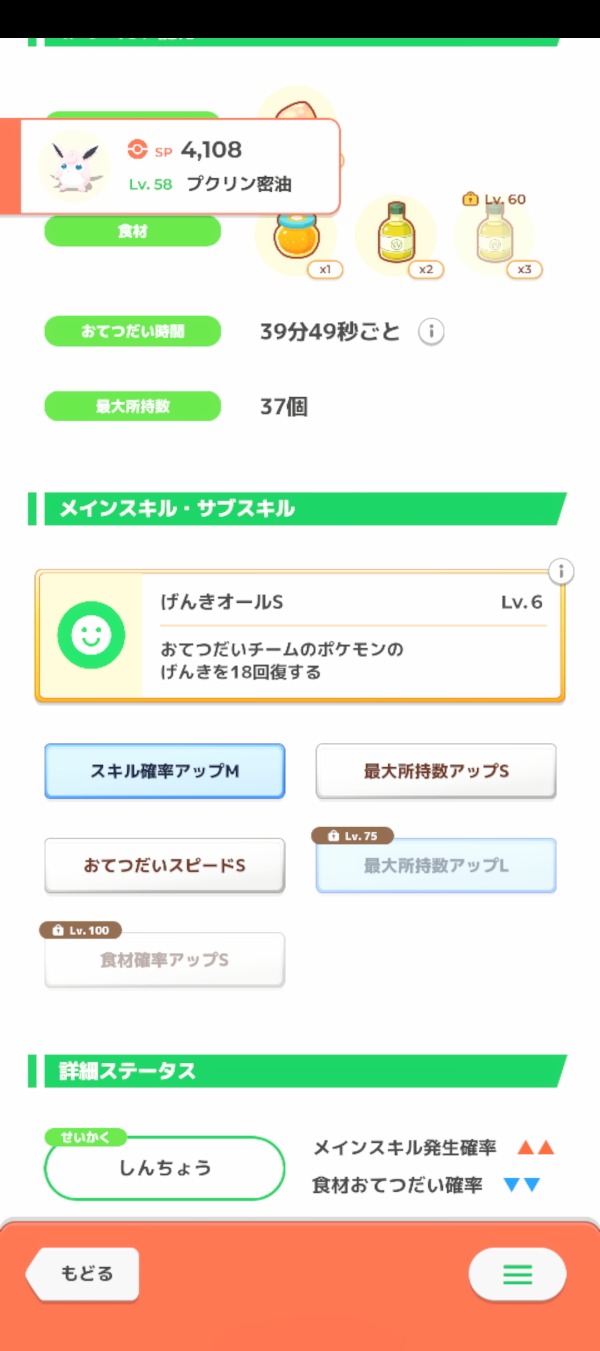Viewport: 600px width, 1351px height.
Task: Tap the locked 最大所持数アップL skill
Action: (436, 865)
